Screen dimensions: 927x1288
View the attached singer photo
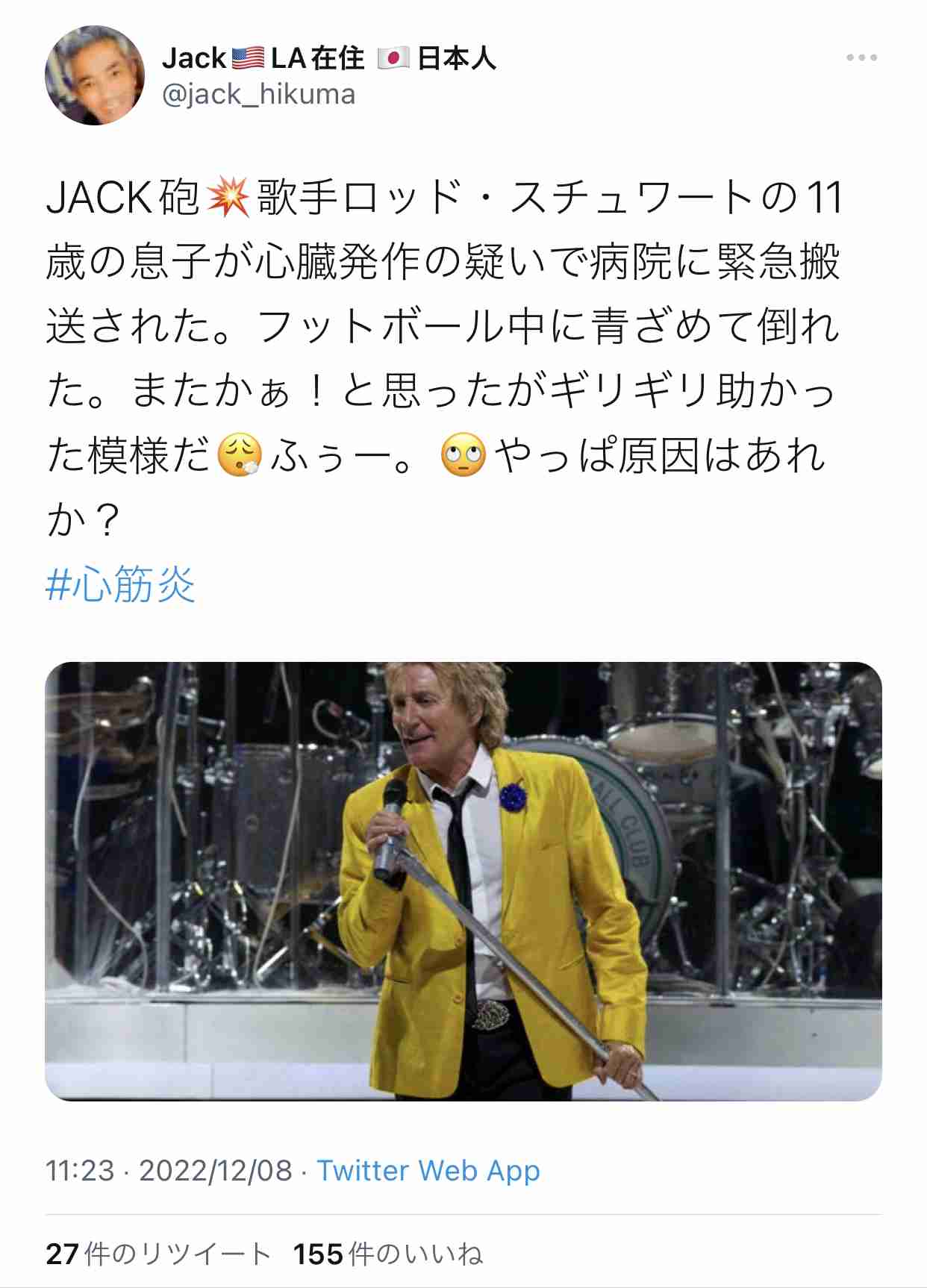[463, 881]
